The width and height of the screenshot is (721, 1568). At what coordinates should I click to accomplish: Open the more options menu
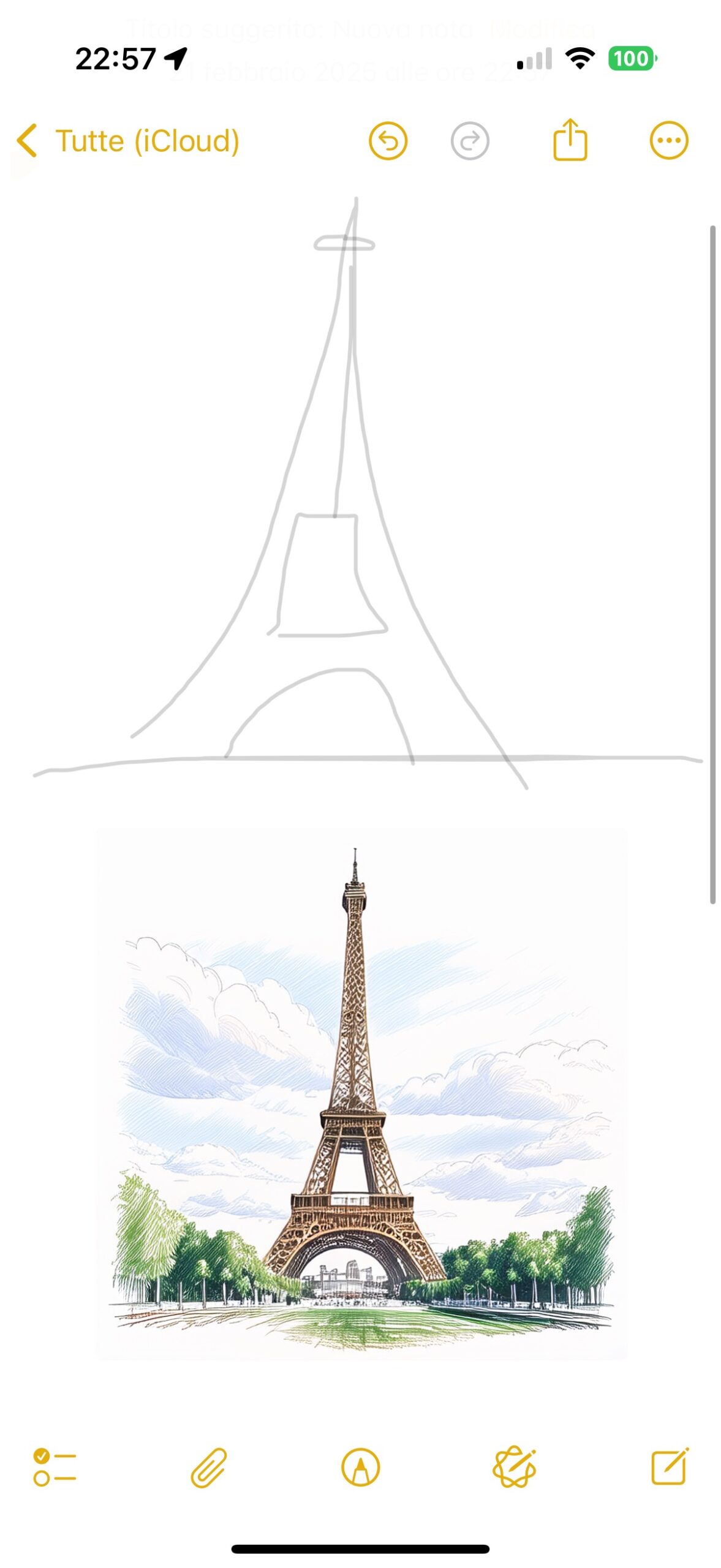[x=668, y=141]
